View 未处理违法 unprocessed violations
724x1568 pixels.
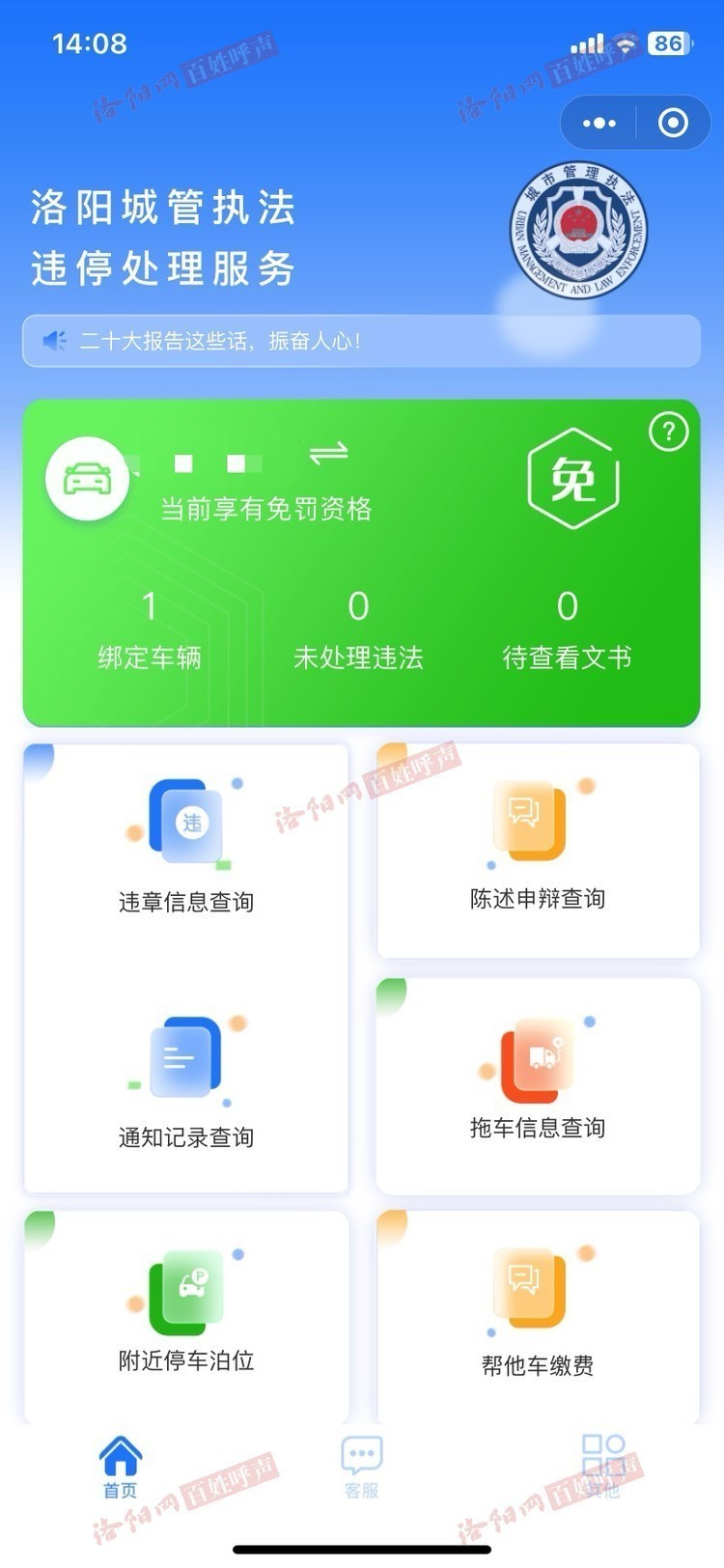pyautogui.click(x=358, y=631)
